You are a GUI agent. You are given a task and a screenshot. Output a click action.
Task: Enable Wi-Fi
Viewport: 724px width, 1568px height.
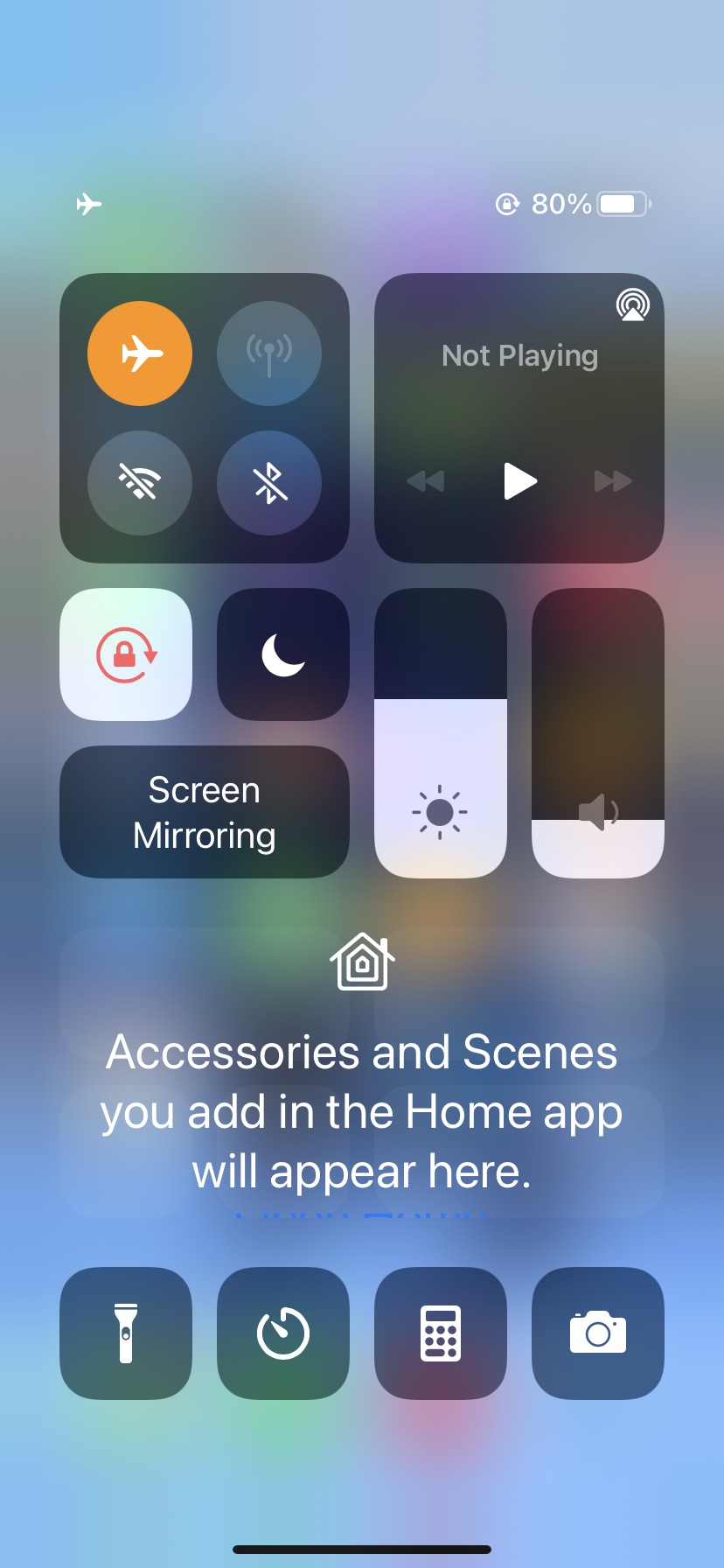pos(140,482)
